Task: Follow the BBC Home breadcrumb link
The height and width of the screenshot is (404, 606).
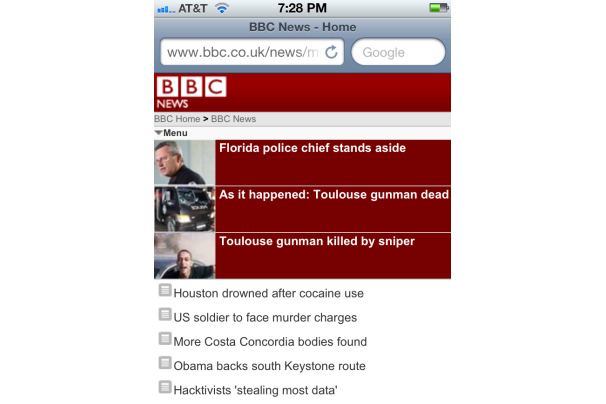Action: point(177,119)
